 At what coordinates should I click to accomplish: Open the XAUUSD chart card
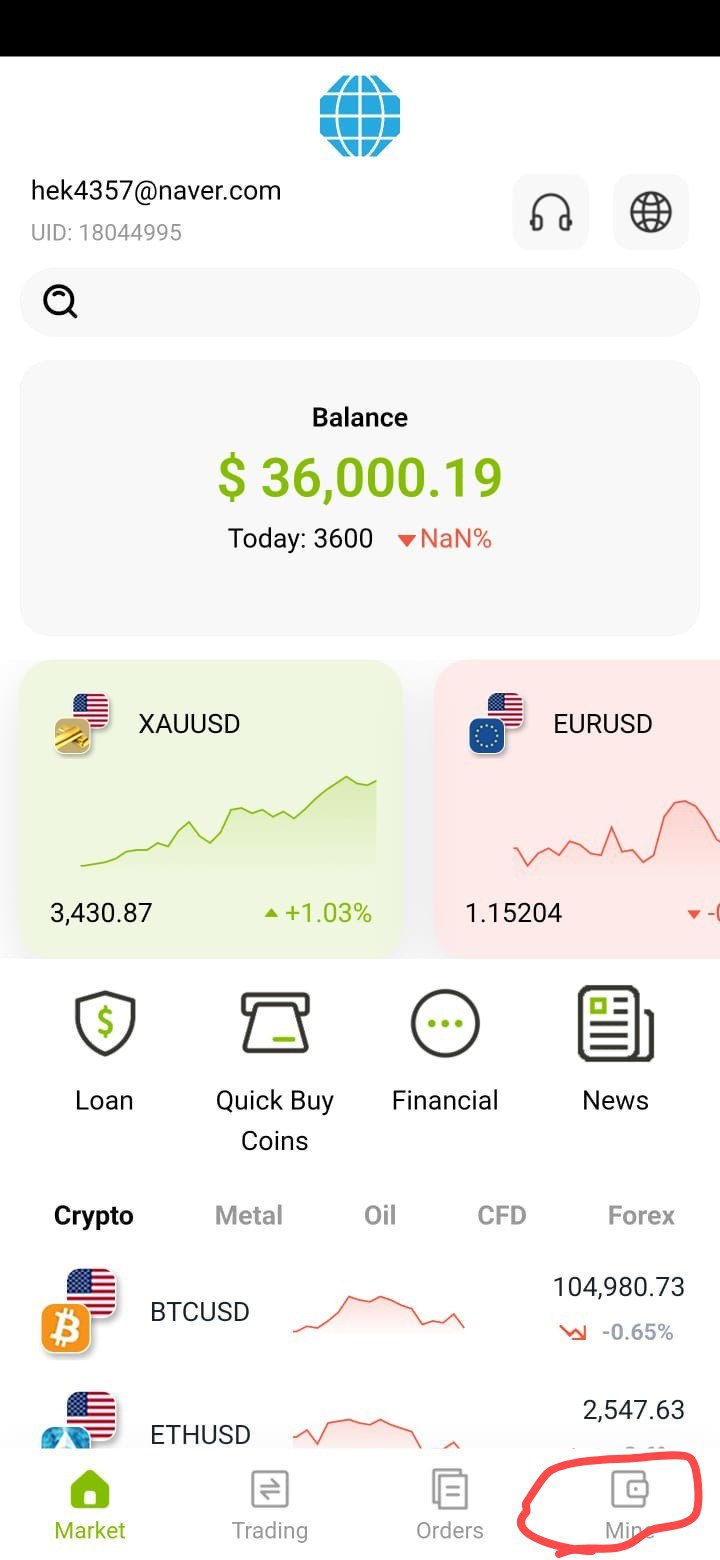211,807
